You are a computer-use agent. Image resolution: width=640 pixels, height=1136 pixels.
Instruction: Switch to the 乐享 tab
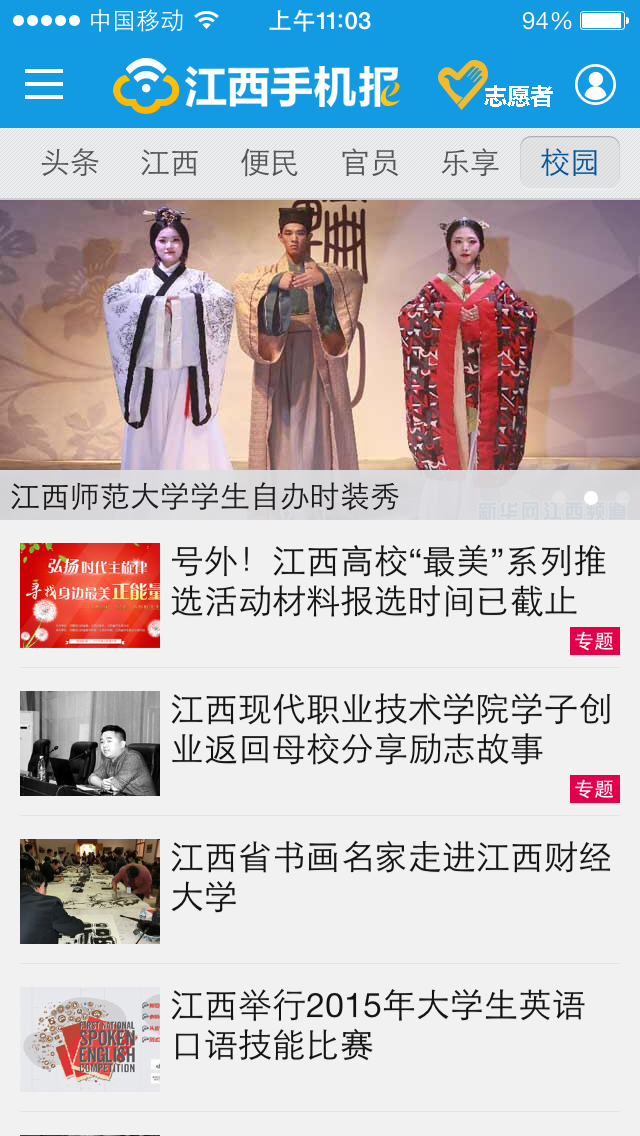click(469, 162)
